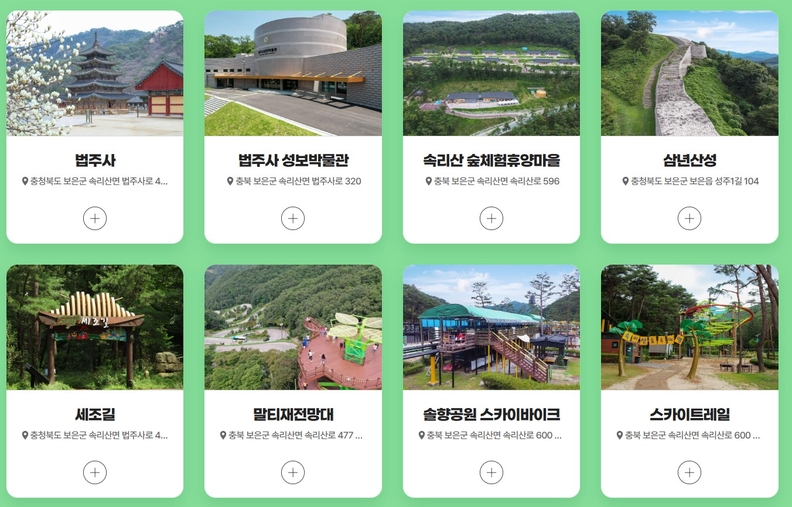Tap the plus icon under 솔향공원 스카이바이크
The height and width of the screenshot is (507, 792).
coord(491,472)
